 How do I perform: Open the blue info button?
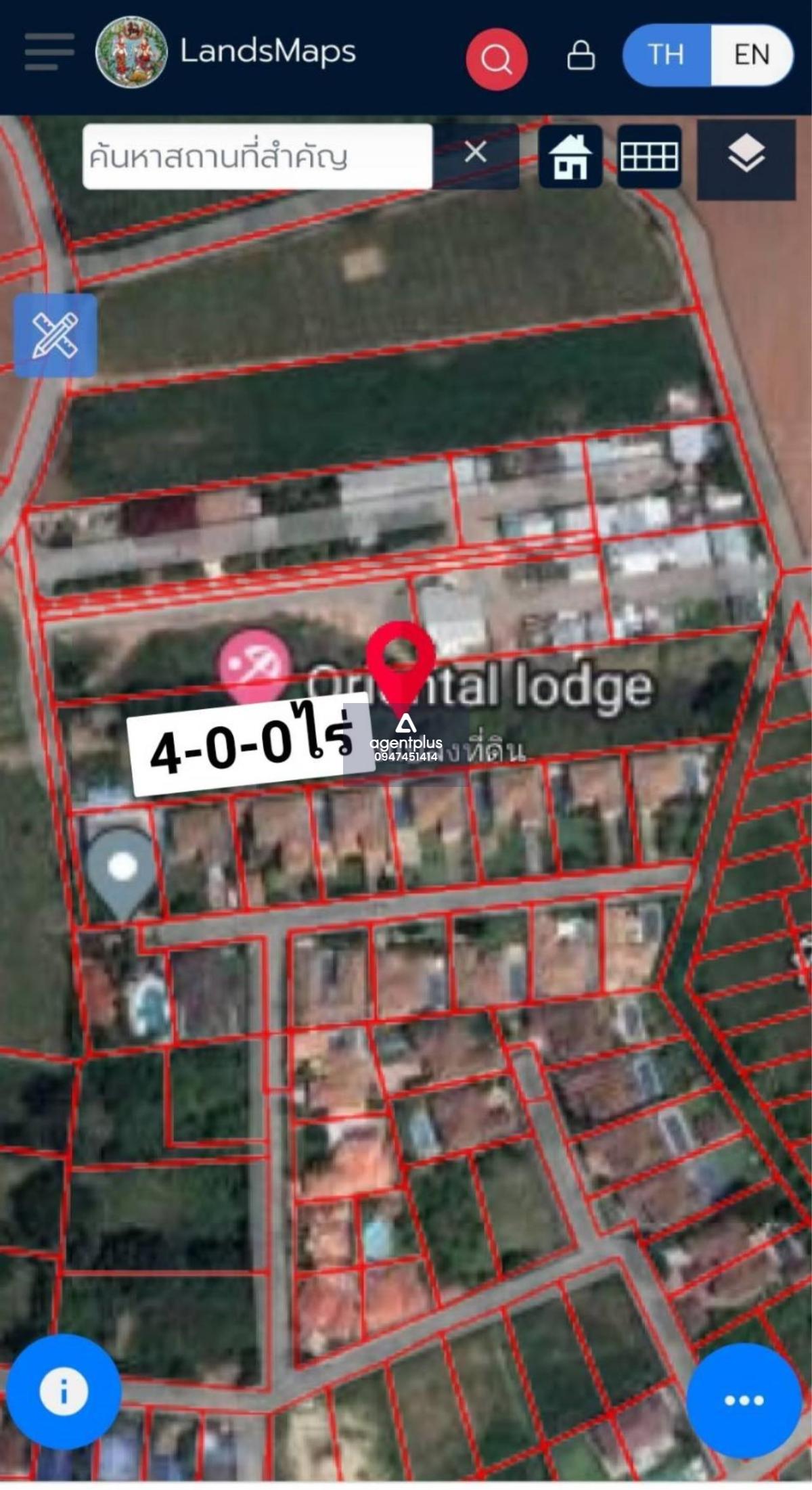64,1392
